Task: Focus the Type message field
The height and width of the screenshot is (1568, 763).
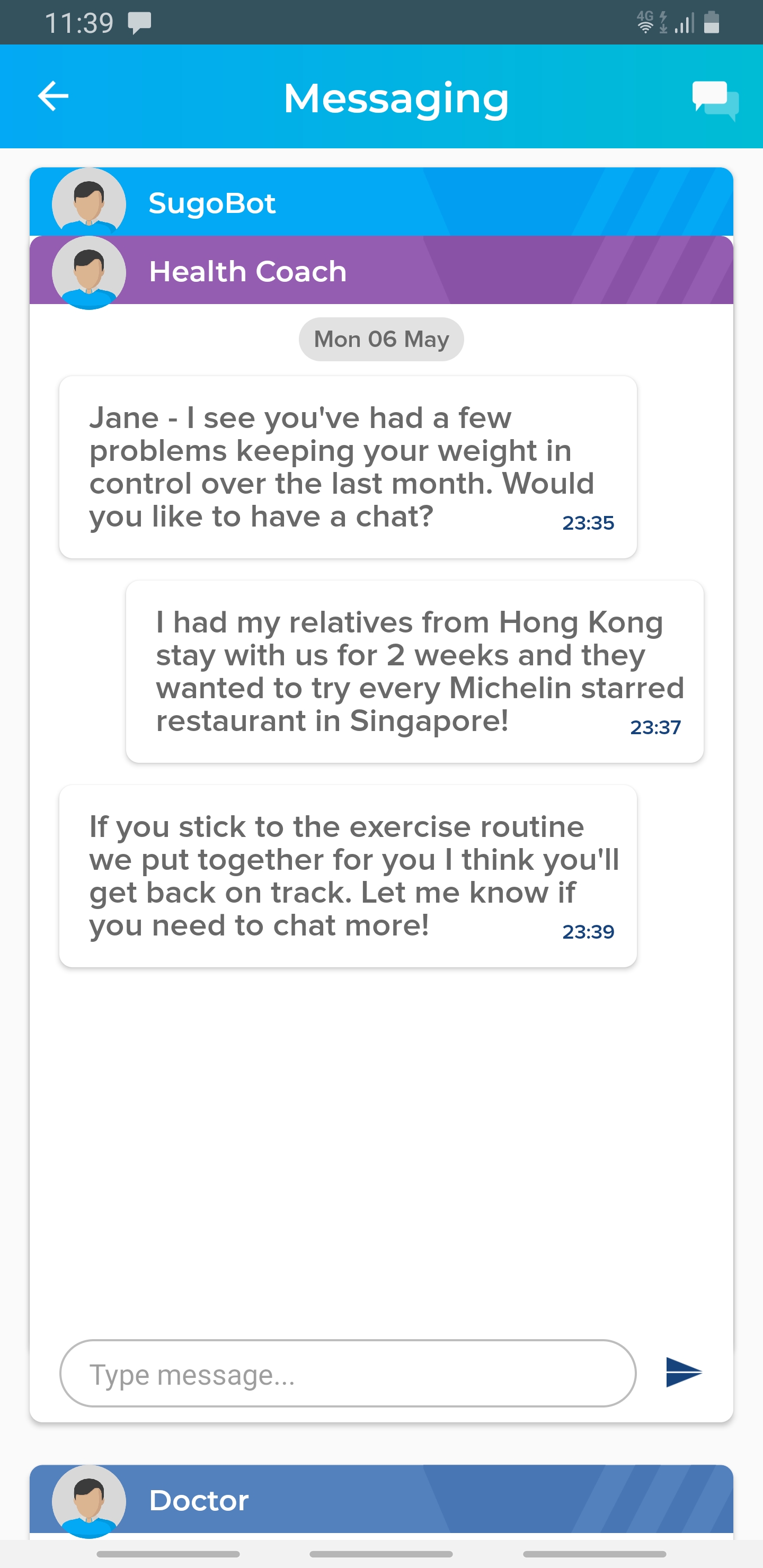Action: [348, 1373]
